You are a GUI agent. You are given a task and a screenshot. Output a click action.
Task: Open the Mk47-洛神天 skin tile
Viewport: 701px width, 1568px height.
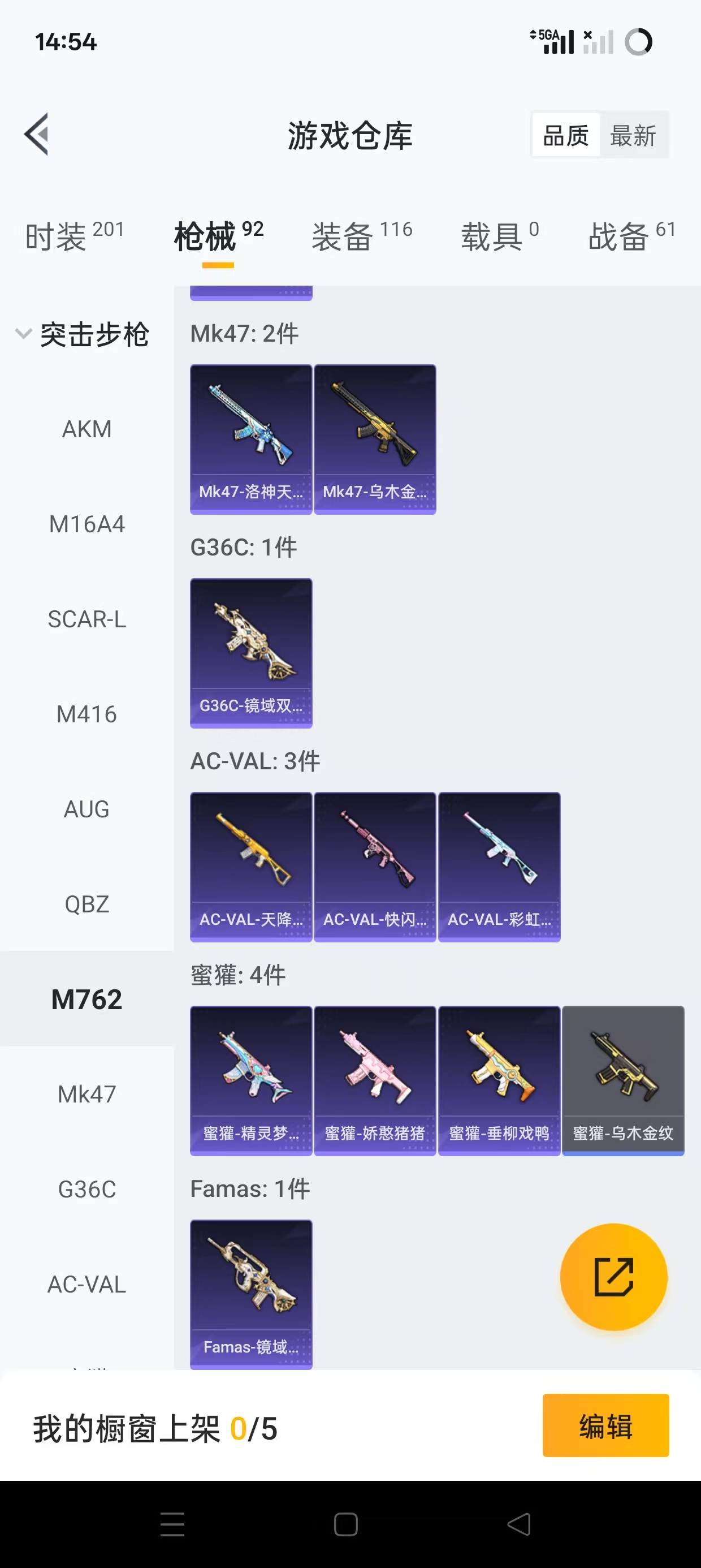click(x=250, y=439)
